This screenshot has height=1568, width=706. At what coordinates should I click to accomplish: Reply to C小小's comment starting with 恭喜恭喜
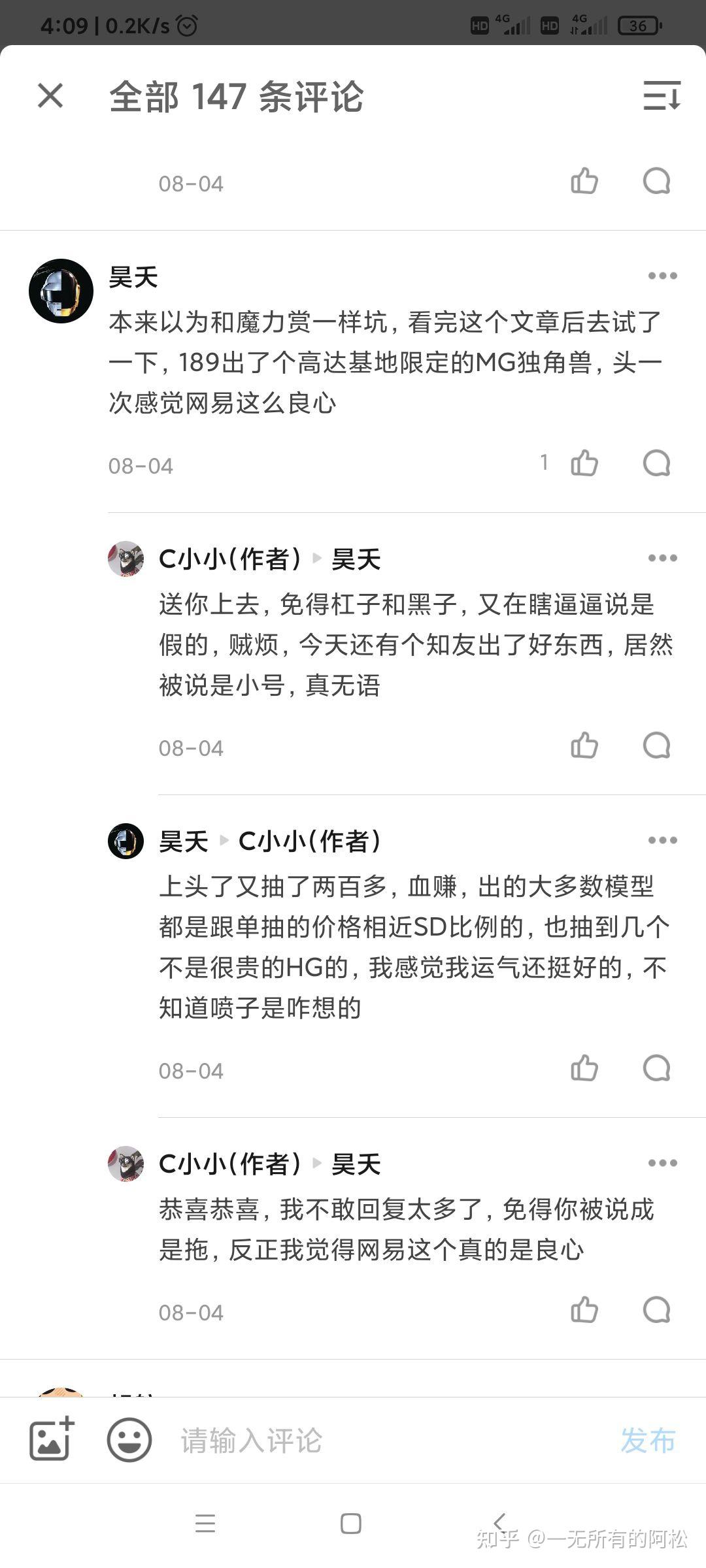coord(656,1310)
